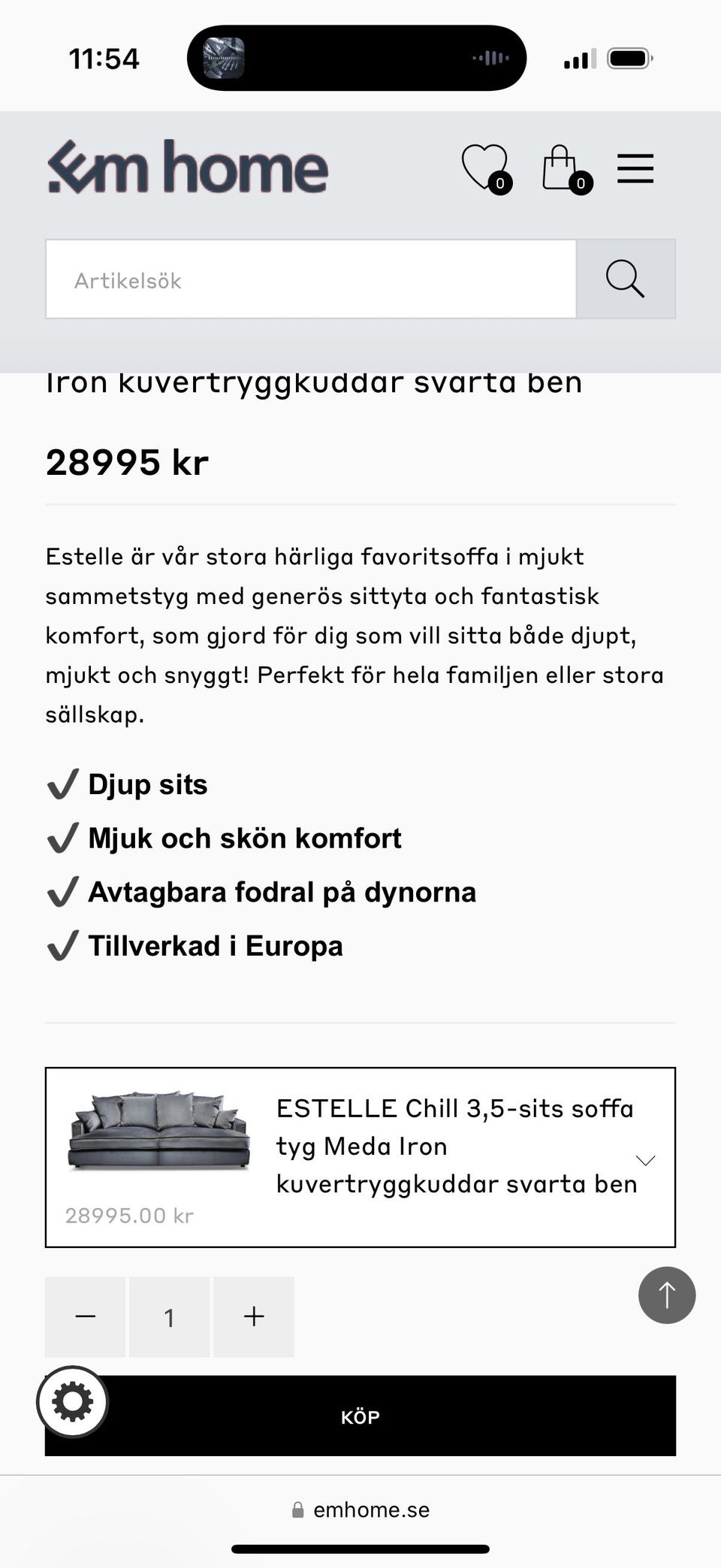Open the wishlist heart icon
The image size is (721, 1568).
[485, 168]
